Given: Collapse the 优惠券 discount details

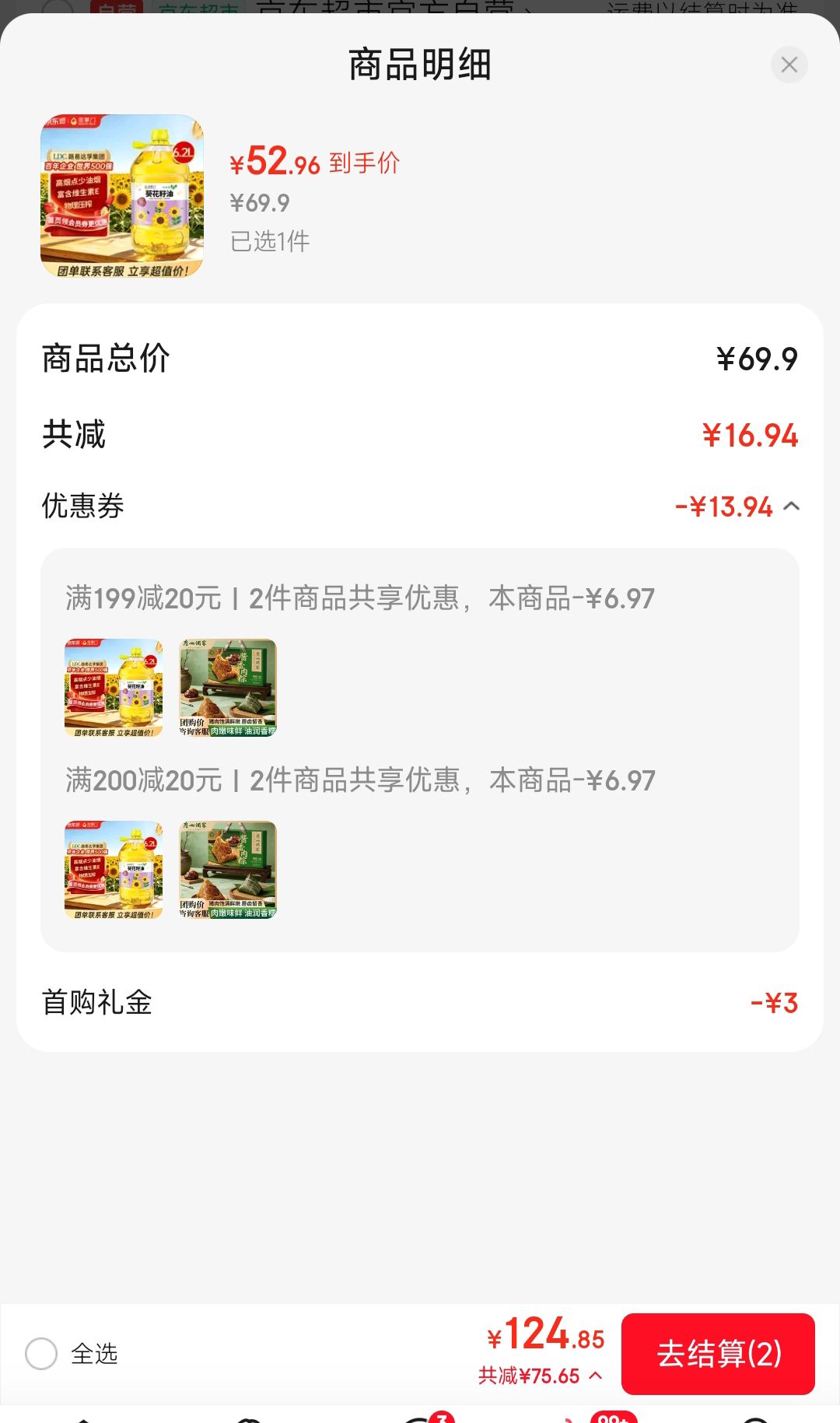Looking at the screenshot, I should coord(792,506).
